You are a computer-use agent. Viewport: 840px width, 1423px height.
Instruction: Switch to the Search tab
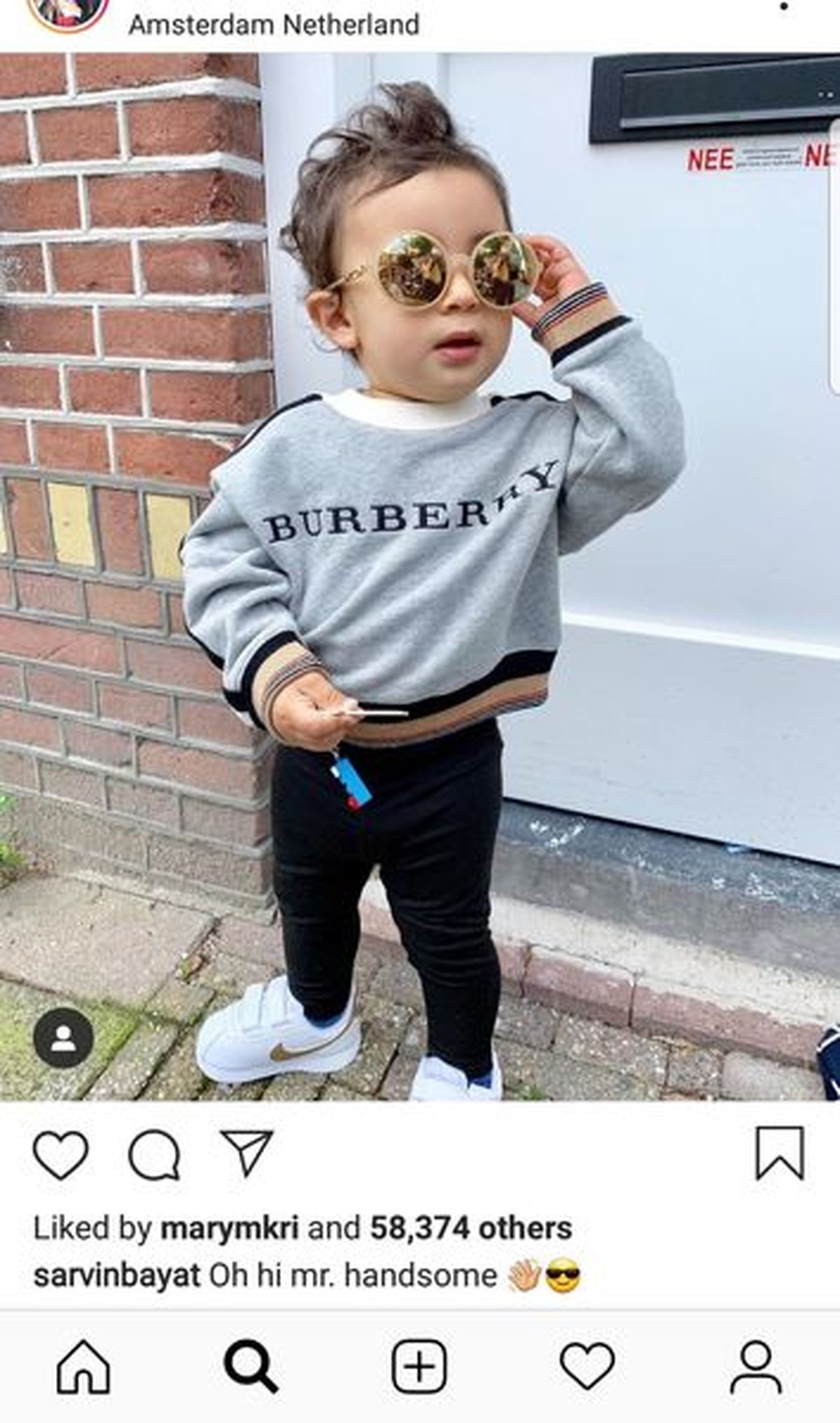pyautogui.click(x=251, y=1366)
